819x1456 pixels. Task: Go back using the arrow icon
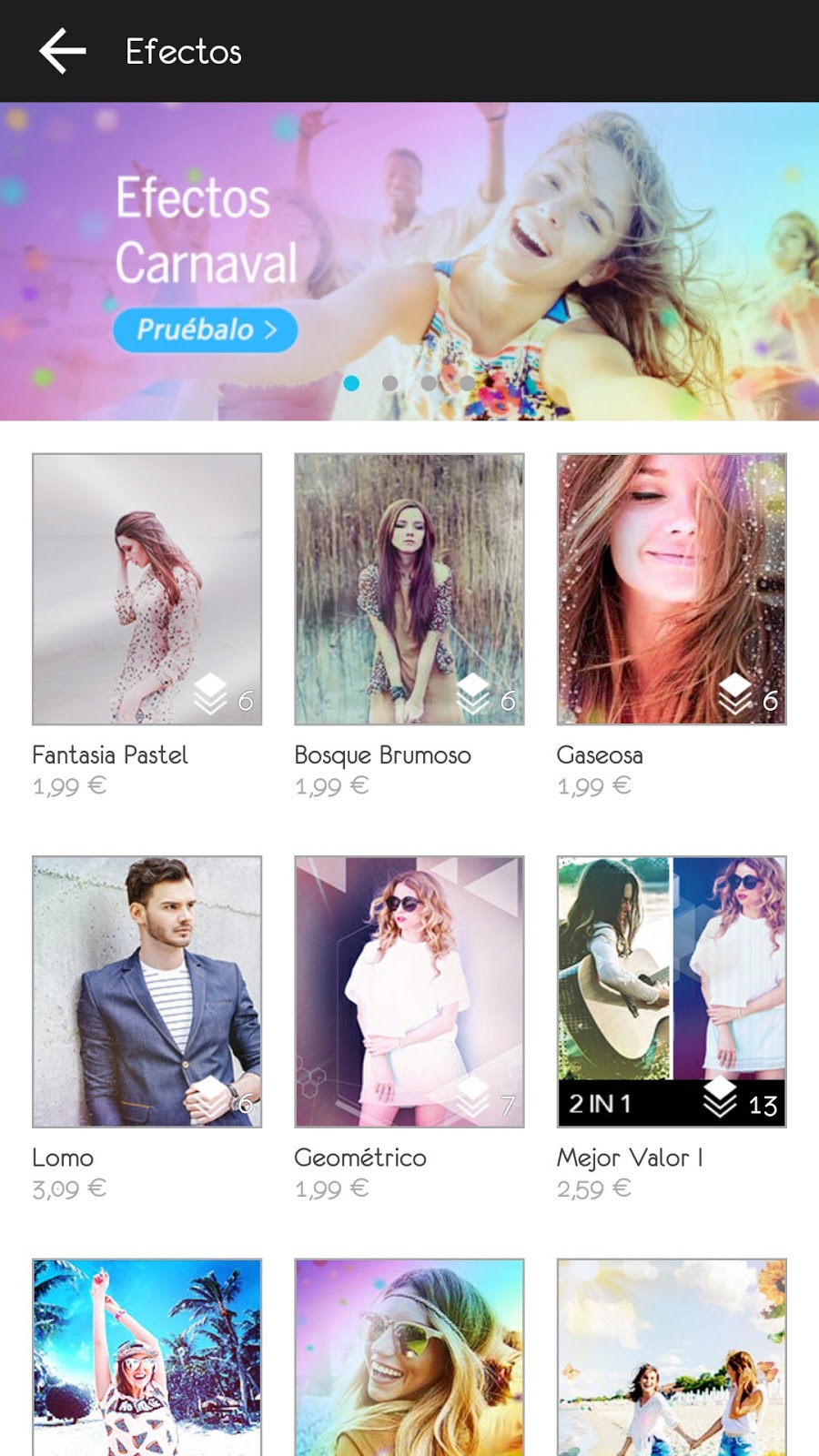(62, 51)
